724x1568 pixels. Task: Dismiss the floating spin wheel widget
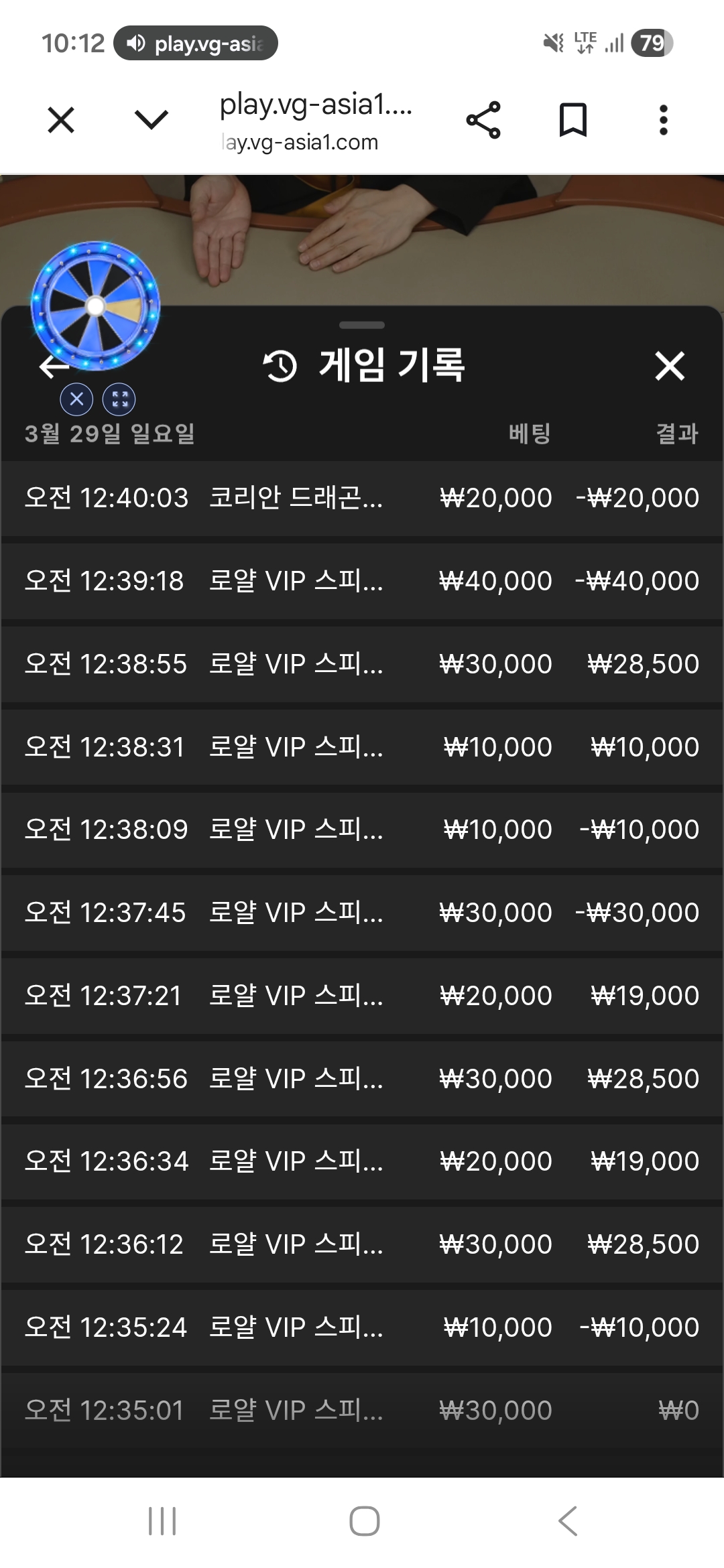pyautogui.click(x=76, y=399)
